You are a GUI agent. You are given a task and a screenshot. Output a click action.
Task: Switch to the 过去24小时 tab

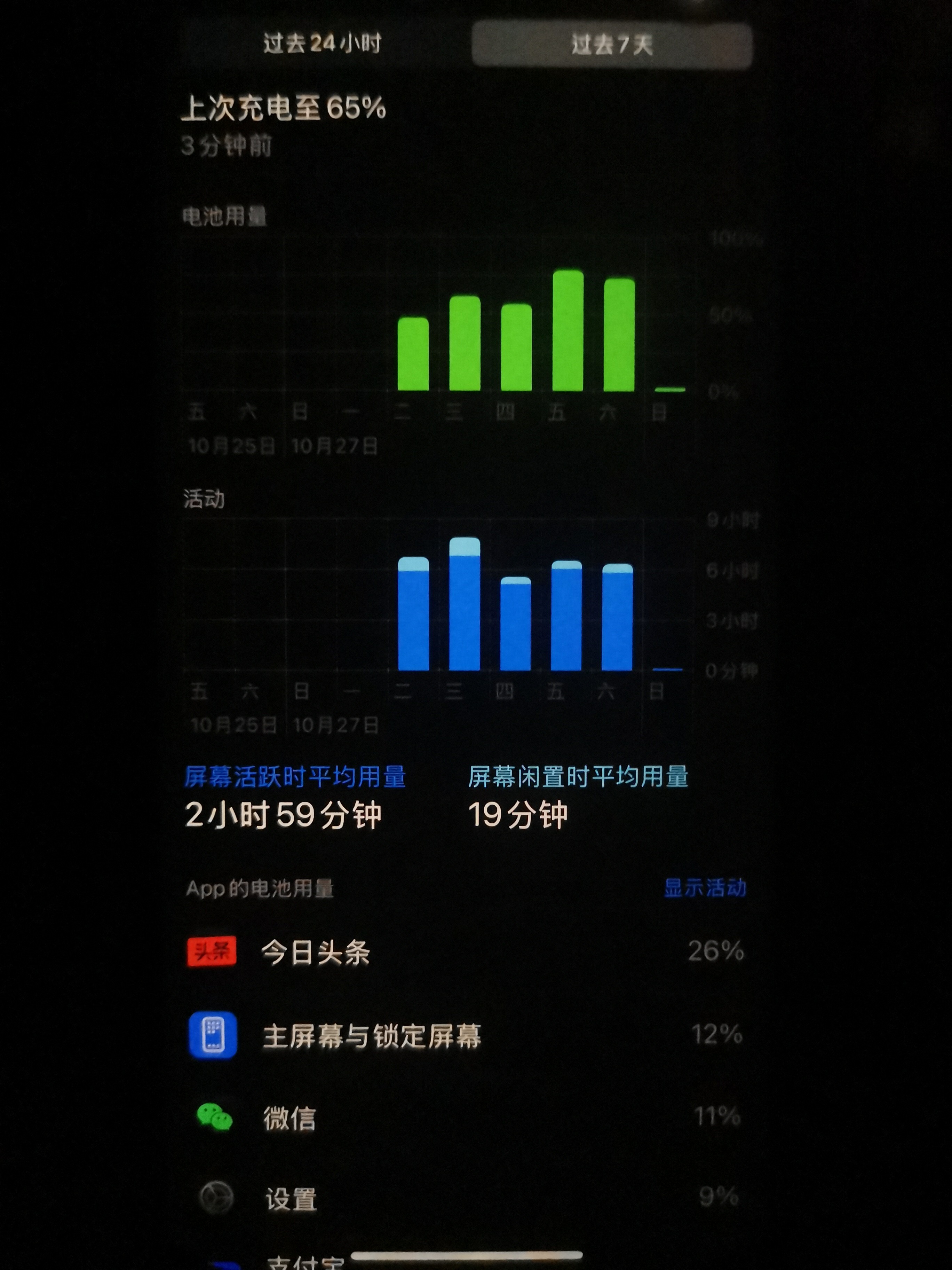(323, 44)
